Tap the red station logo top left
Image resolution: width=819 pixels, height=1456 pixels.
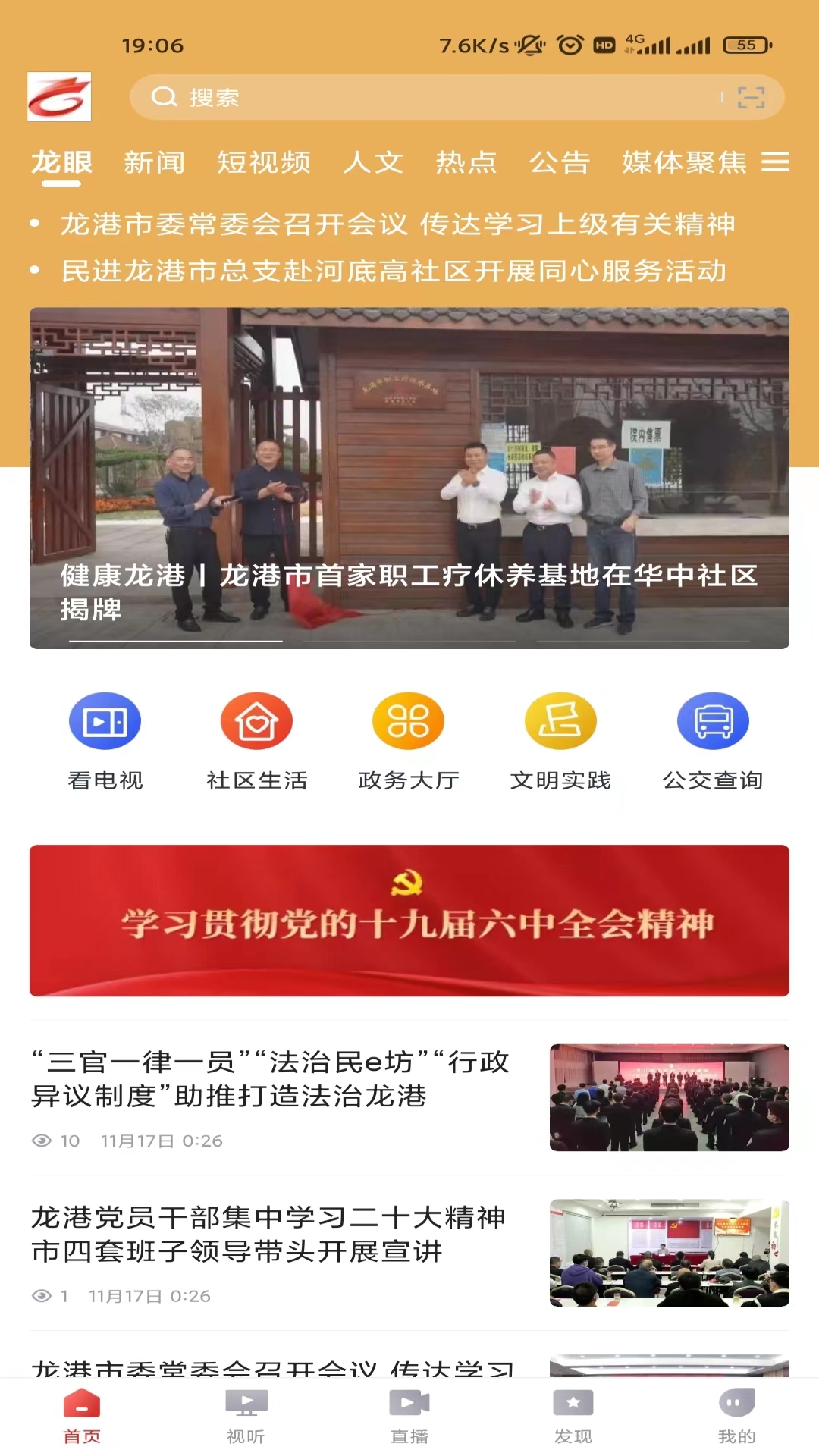coord(58,96)
